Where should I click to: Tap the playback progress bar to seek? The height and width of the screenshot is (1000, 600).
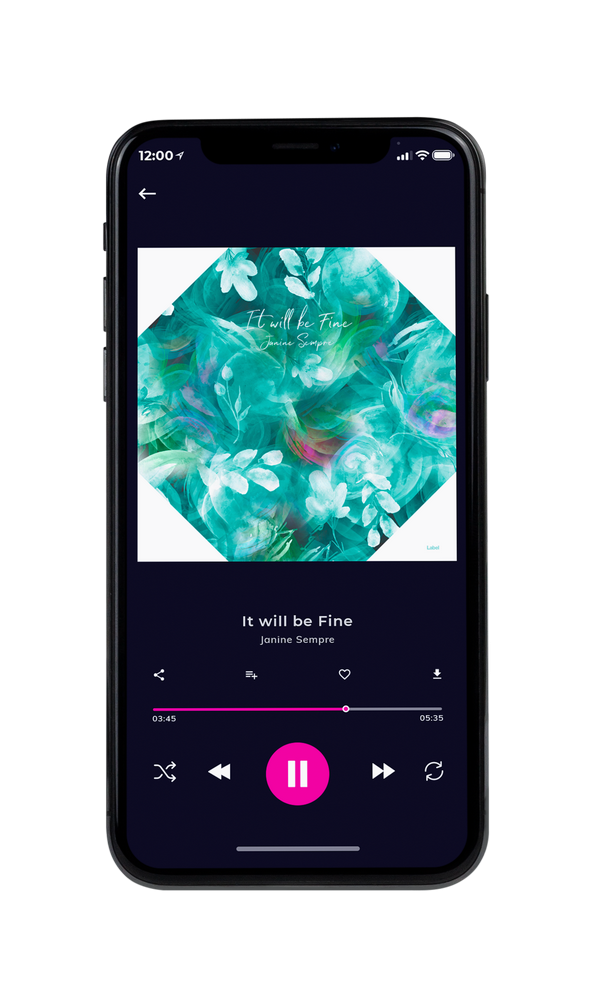[297, 709]
